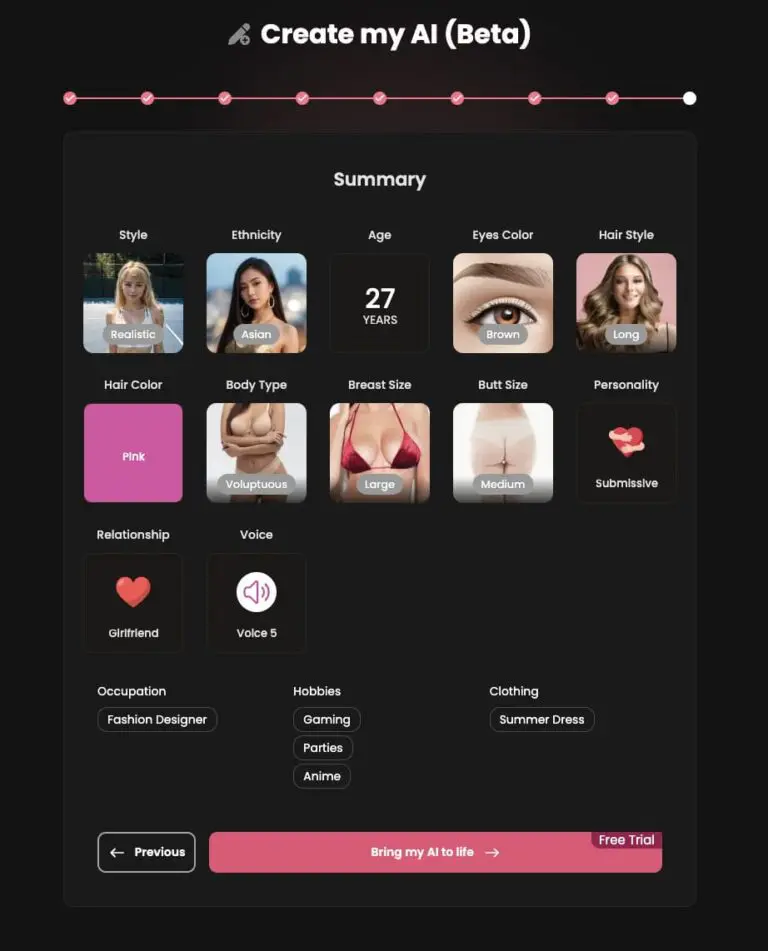The height and width of the screenshot is (951, 768).
Task: Open the Age 27 years tile
Action: [x=380, y=303]
